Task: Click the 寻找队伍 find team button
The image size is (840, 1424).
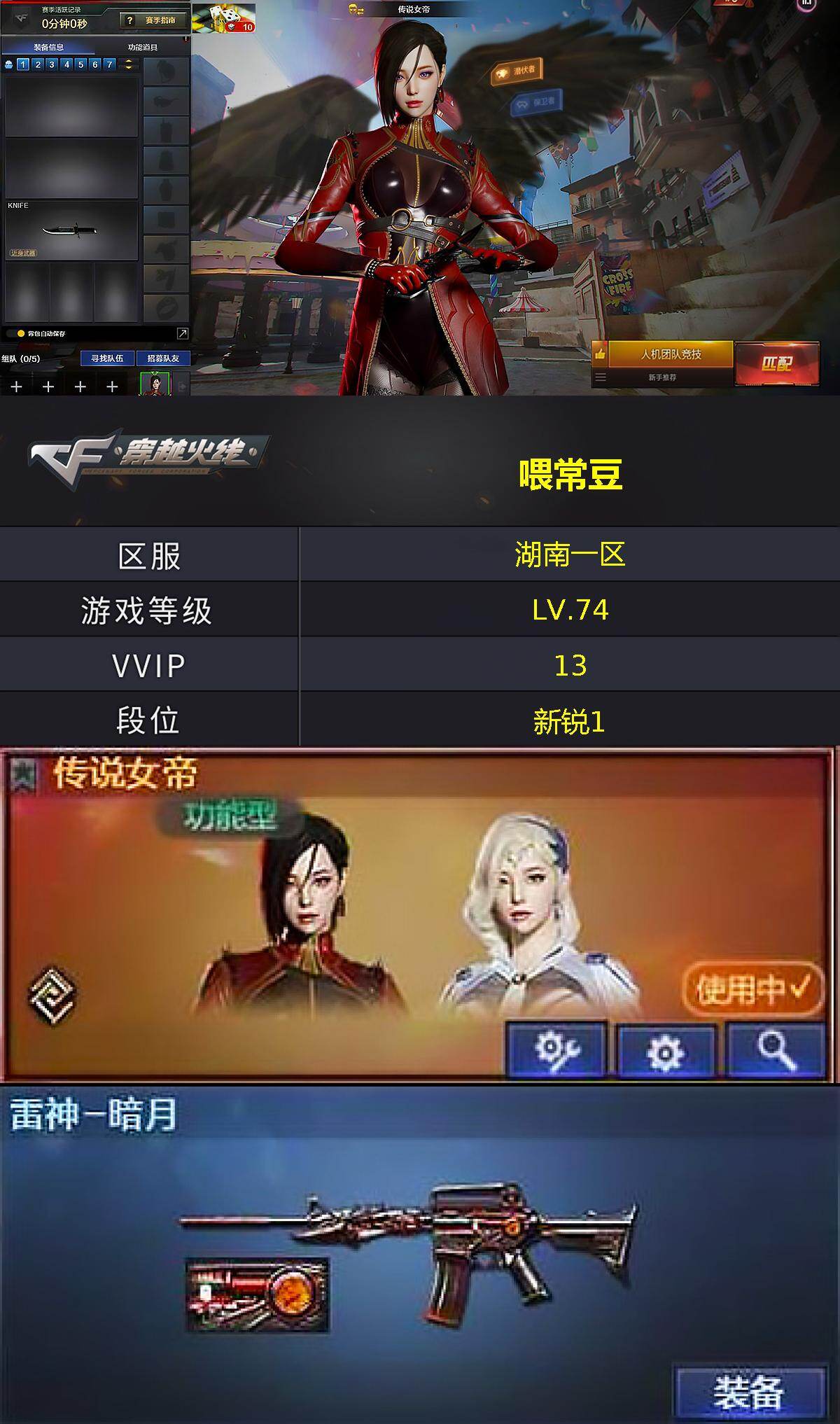Action: pos(107,358)
